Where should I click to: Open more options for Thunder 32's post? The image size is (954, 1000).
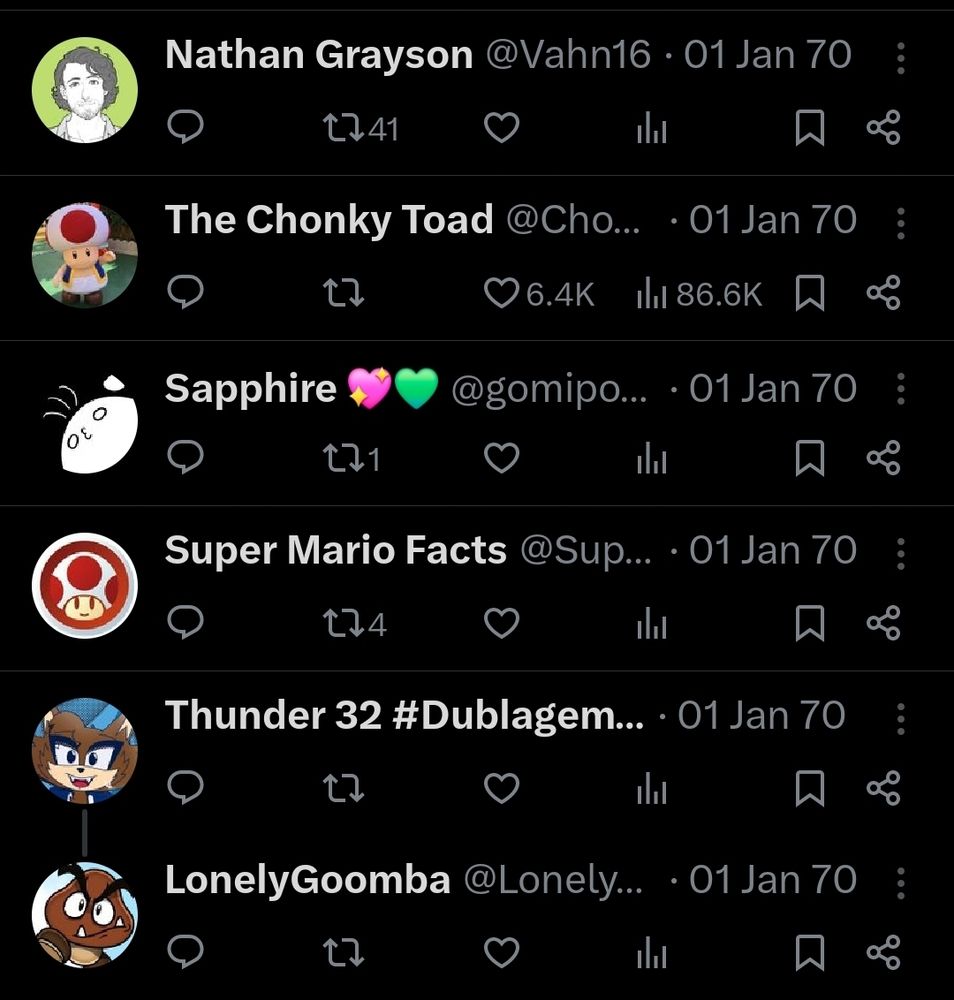[900, 718]
